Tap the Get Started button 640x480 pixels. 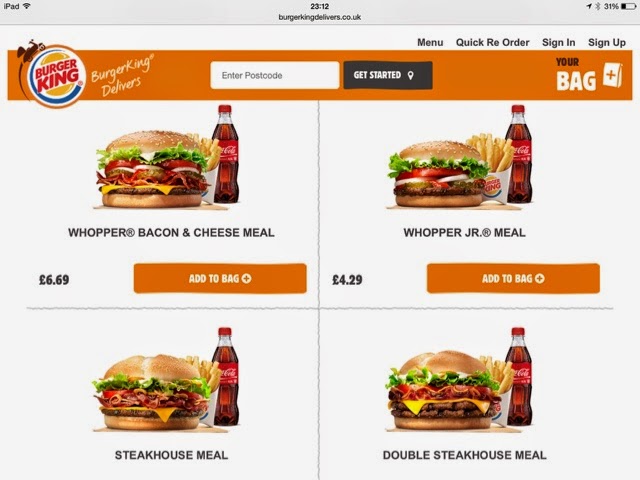tap(388, 75)
